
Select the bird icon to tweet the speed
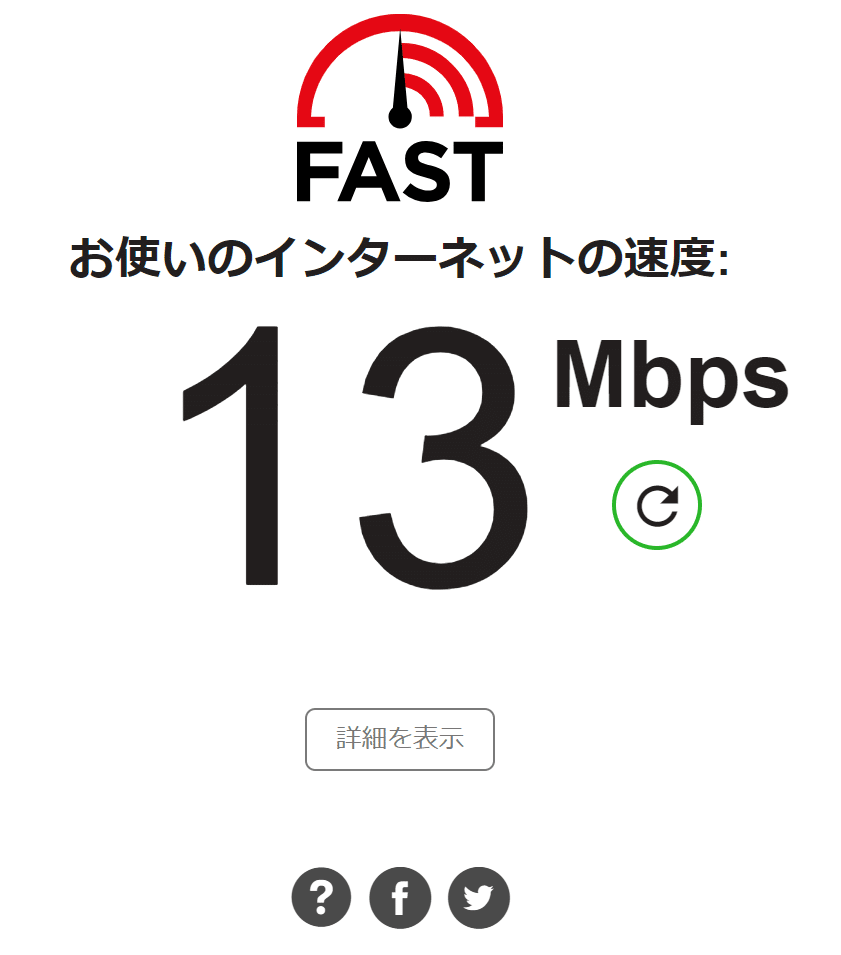click(x=479, y=897)
